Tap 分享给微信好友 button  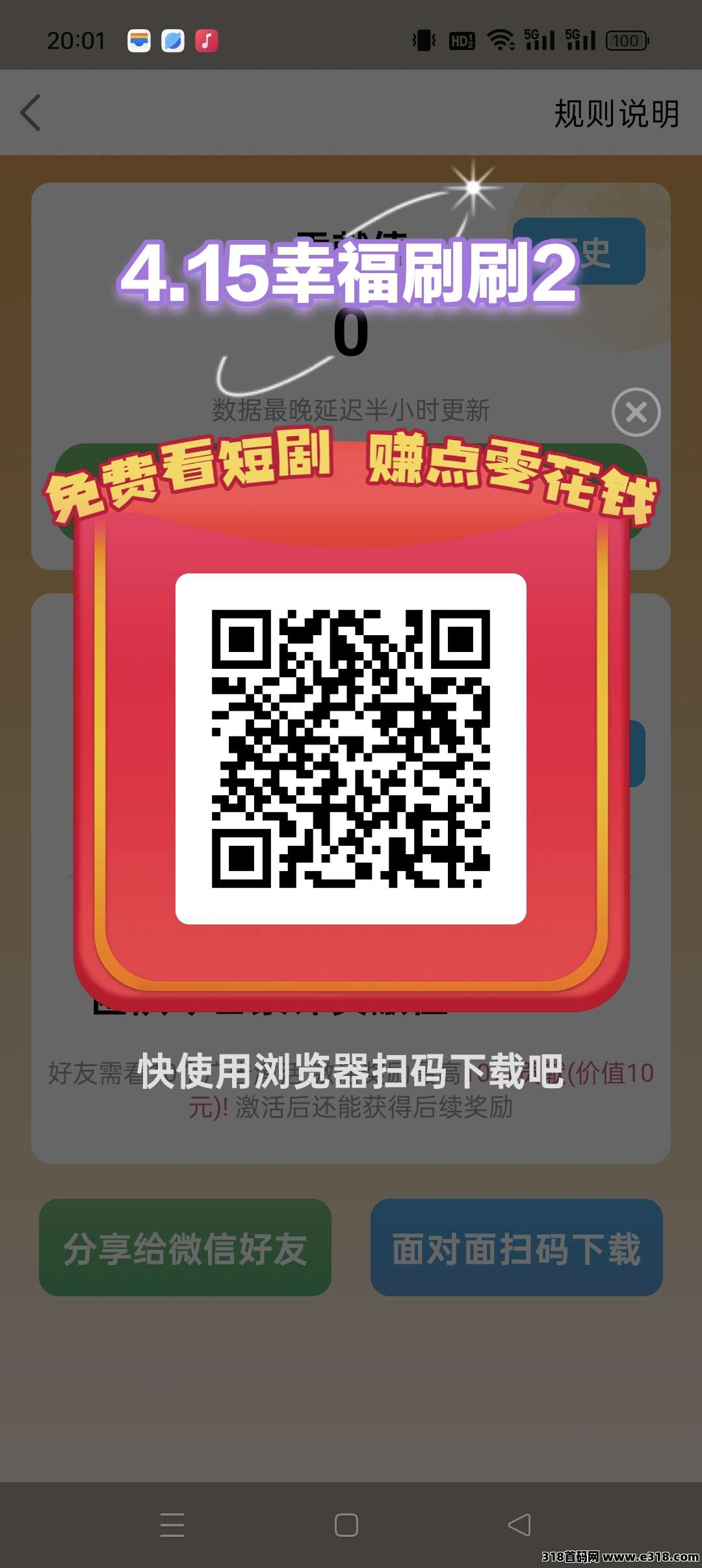tap(185, 1248)
